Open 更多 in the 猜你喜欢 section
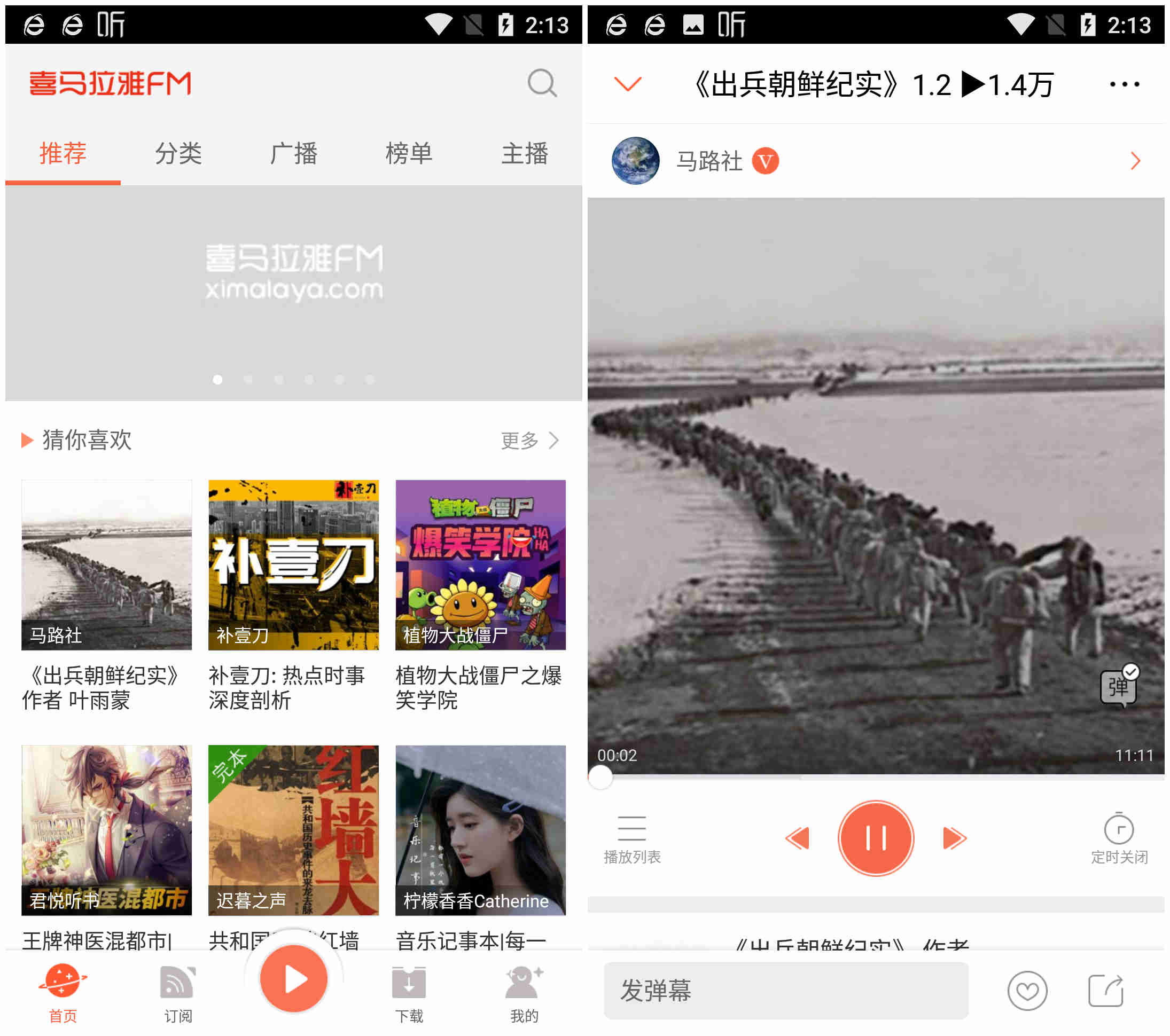Viewport: 1170px width, 1036px height. tap(529, 441)
